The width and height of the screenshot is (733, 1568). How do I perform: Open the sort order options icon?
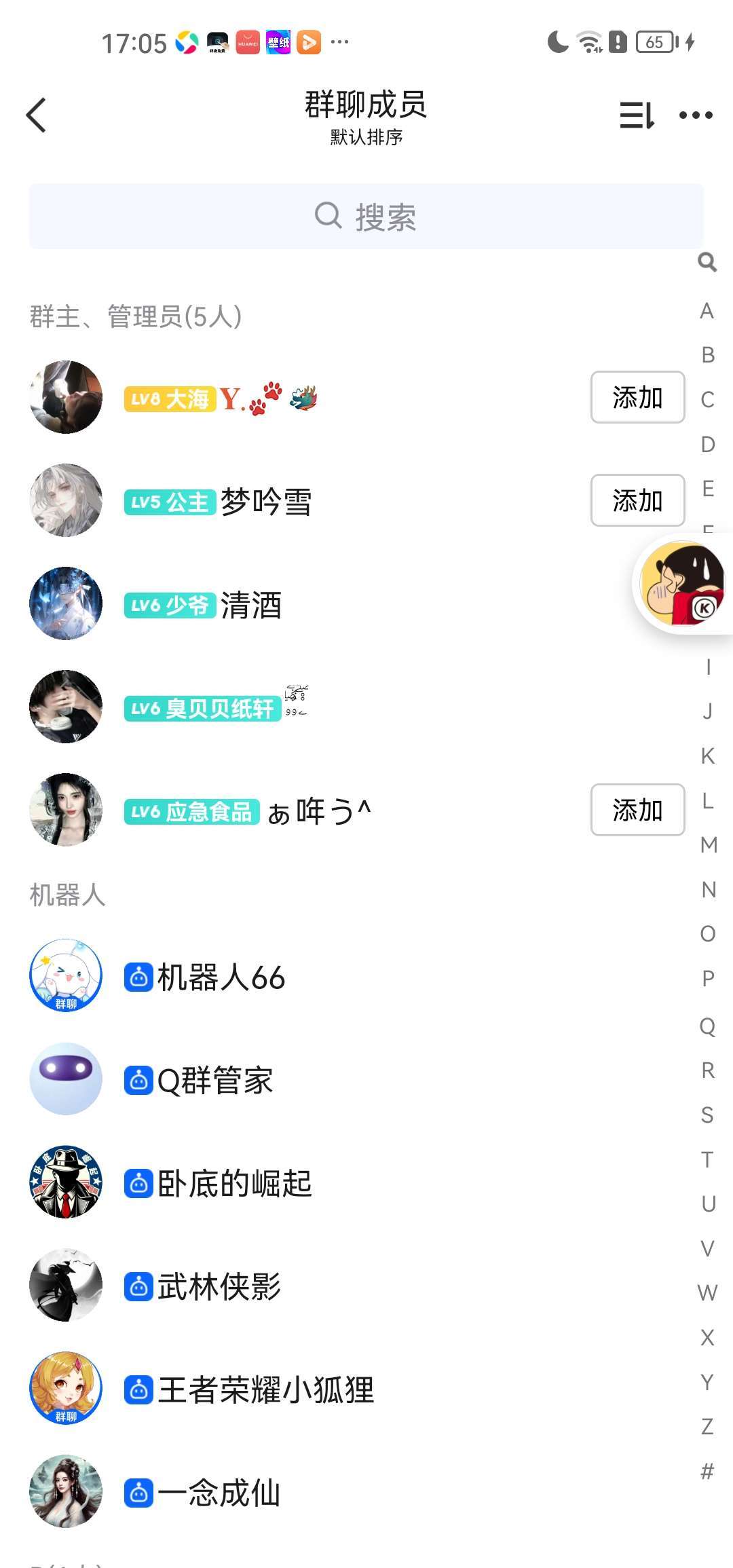tap(637, 115)
